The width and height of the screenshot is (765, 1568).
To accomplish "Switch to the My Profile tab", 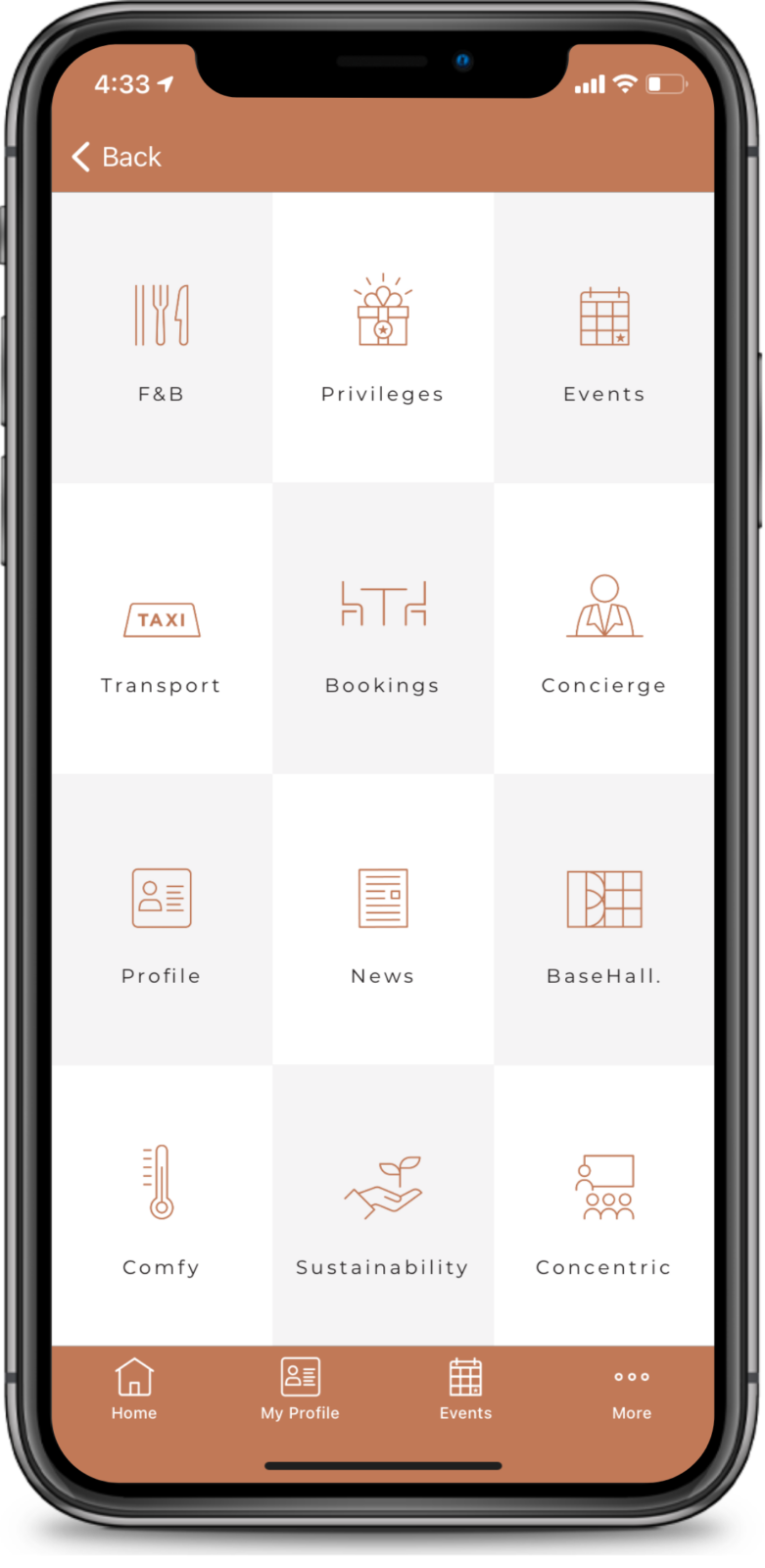I will 300,1389.
